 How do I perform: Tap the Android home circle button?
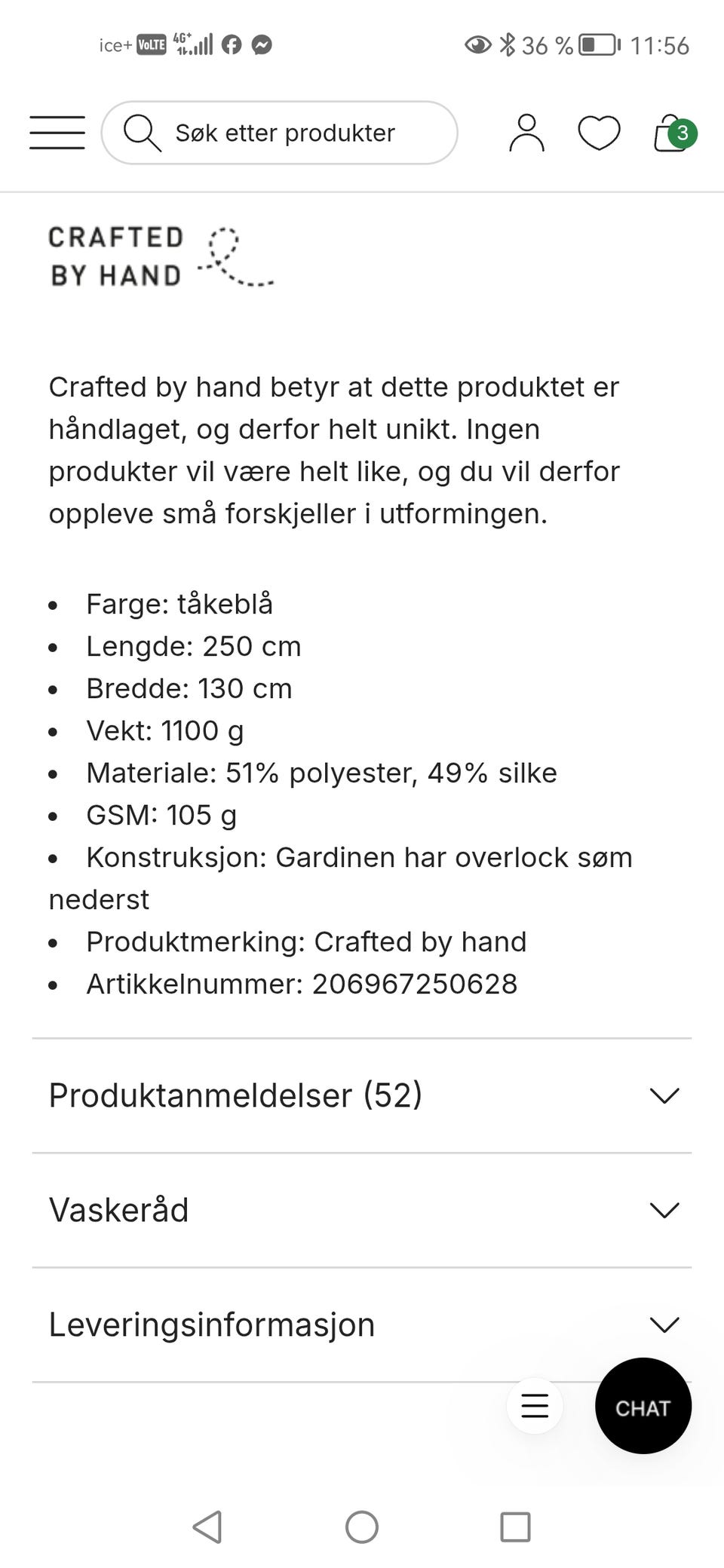[x=362, y=1527]
